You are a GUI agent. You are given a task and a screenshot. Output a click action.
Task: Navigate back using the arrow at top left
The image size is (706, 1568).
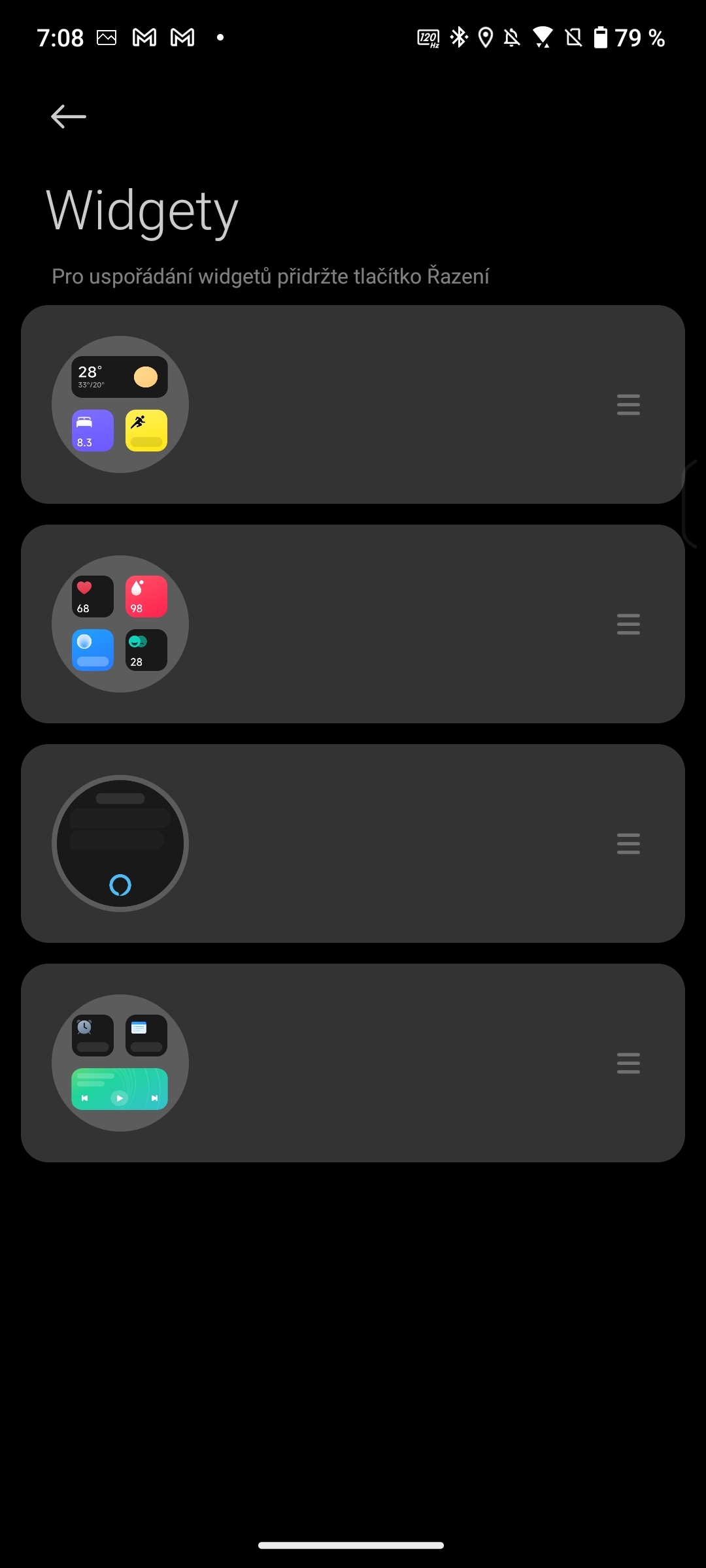tap(67, 116)
